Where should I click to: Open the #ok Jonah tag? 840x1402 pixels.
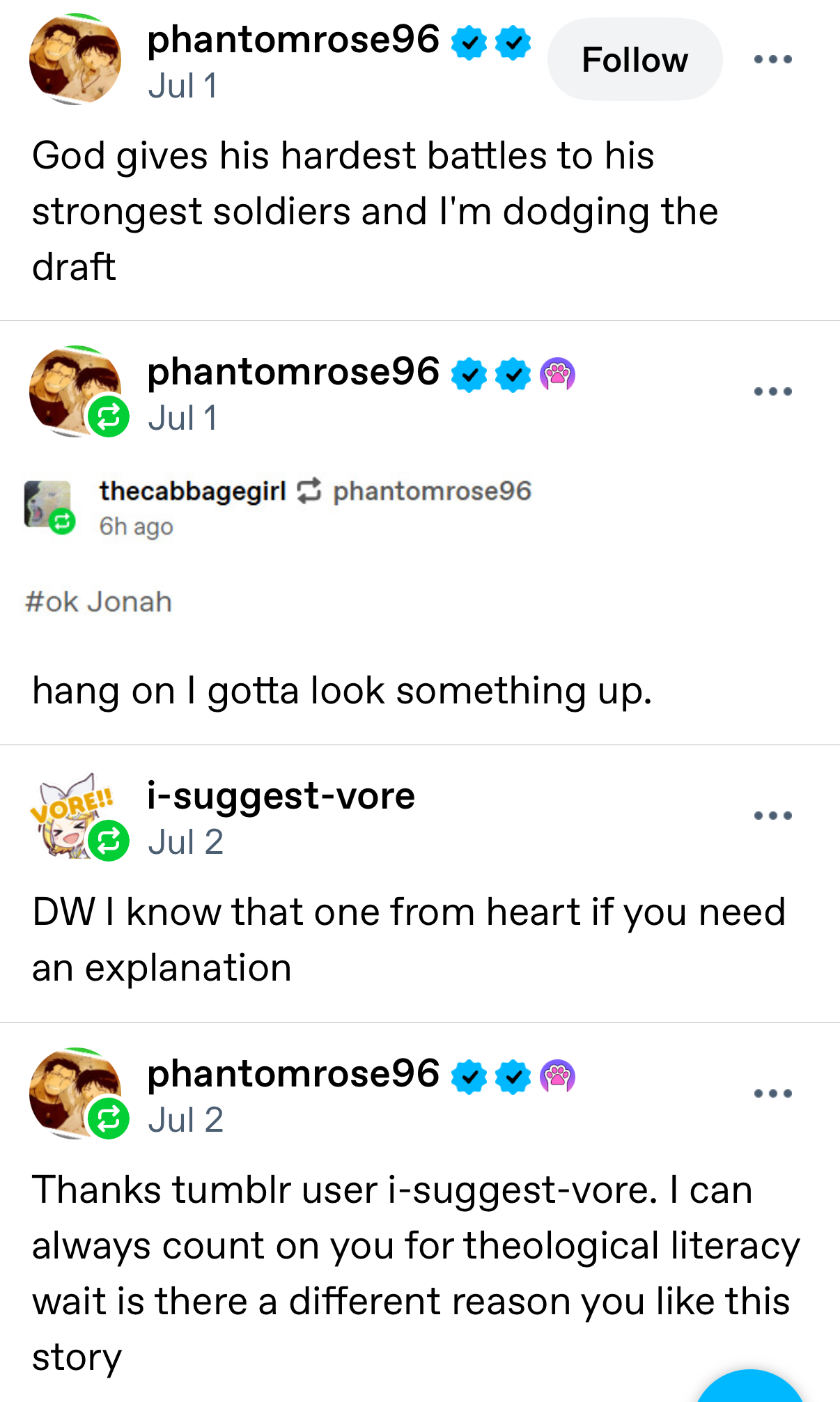[x=98, y=602]
